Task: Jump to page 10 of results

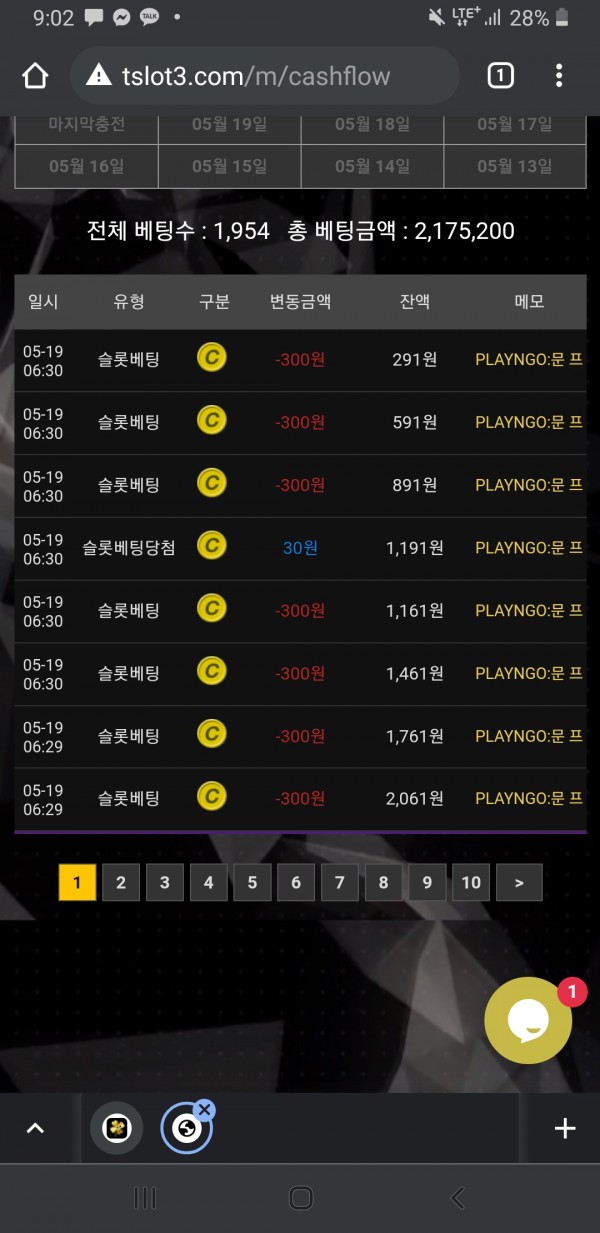Action: tap(471, 883)
